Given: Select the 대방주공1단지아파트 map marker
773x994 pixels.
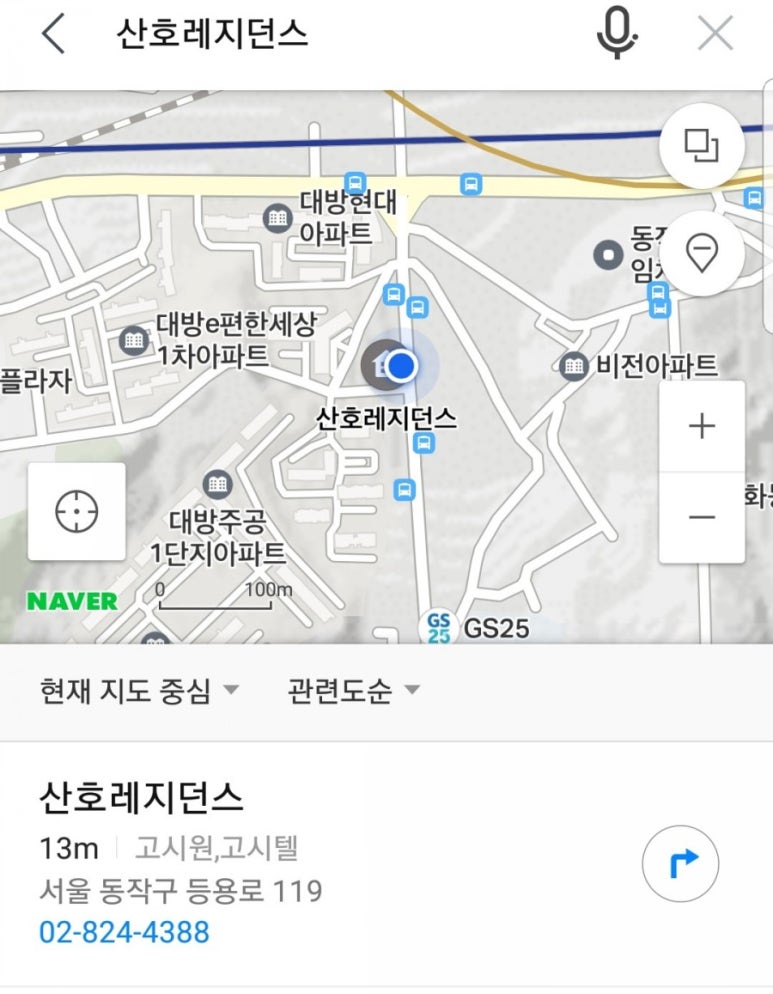Looking at the screenshot, I should (x=217, y=486).
